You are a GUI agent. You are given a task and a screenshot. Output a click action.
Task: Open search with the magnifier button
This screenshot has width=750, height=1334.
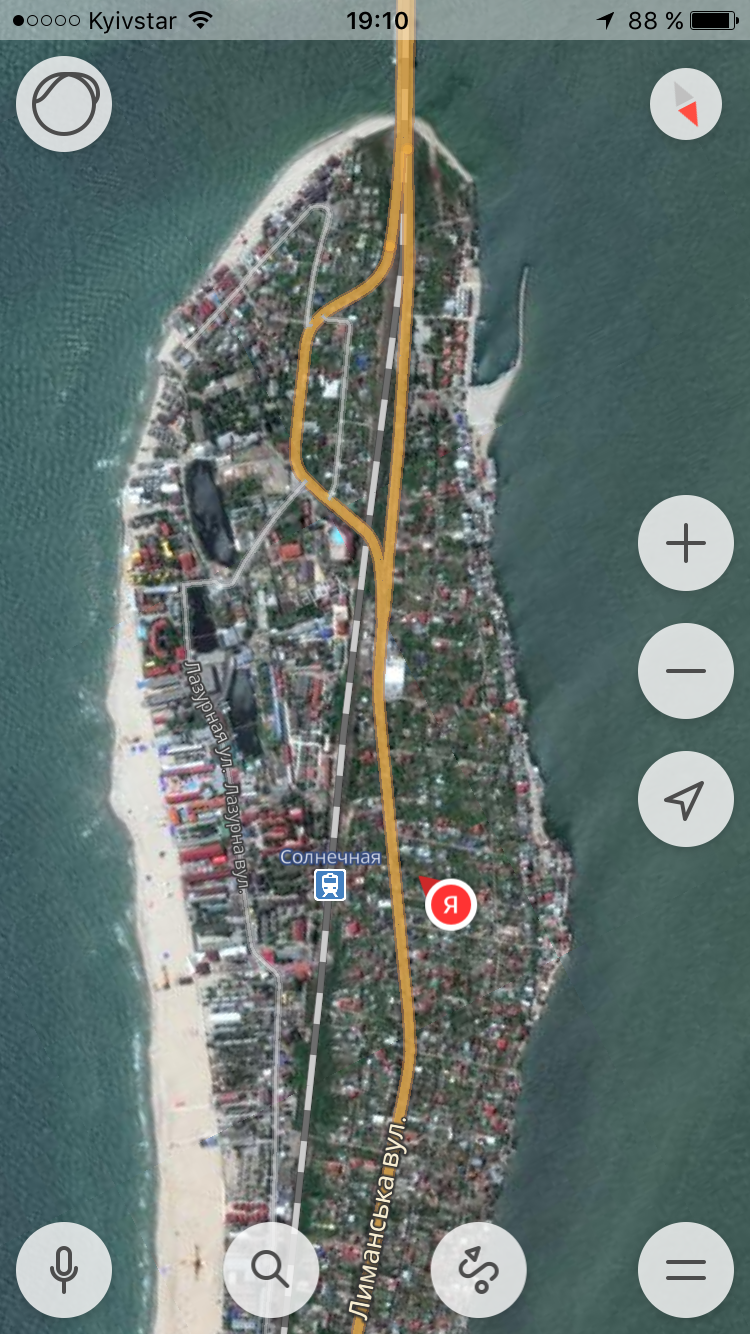271,1269
